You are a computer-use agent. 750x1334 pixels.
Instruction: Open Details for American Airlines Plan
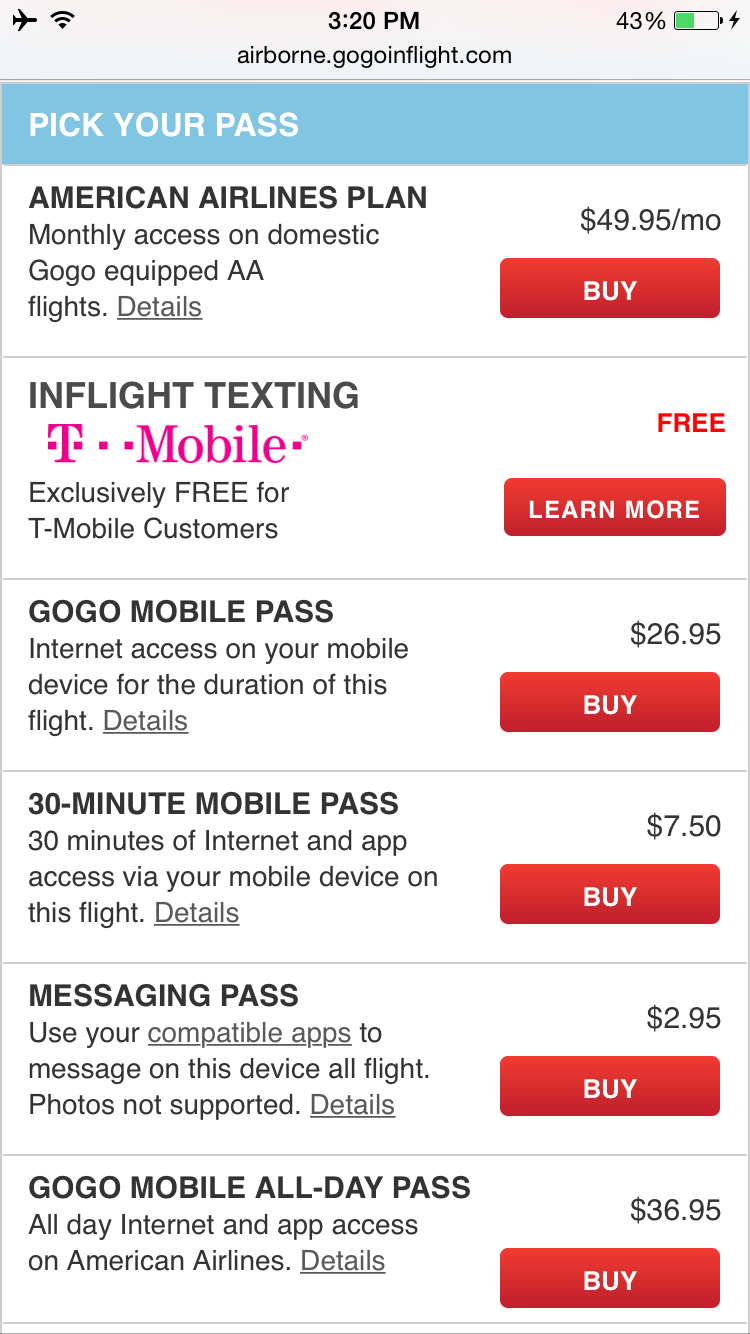pyautogui.click(x=160, y=307)
